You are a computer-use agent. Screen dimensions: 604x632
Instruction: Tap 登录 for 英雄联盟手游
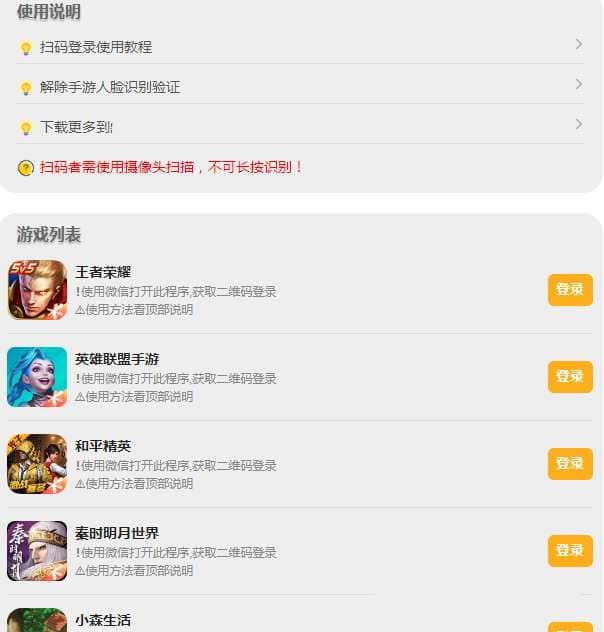(x=570, y=377)
